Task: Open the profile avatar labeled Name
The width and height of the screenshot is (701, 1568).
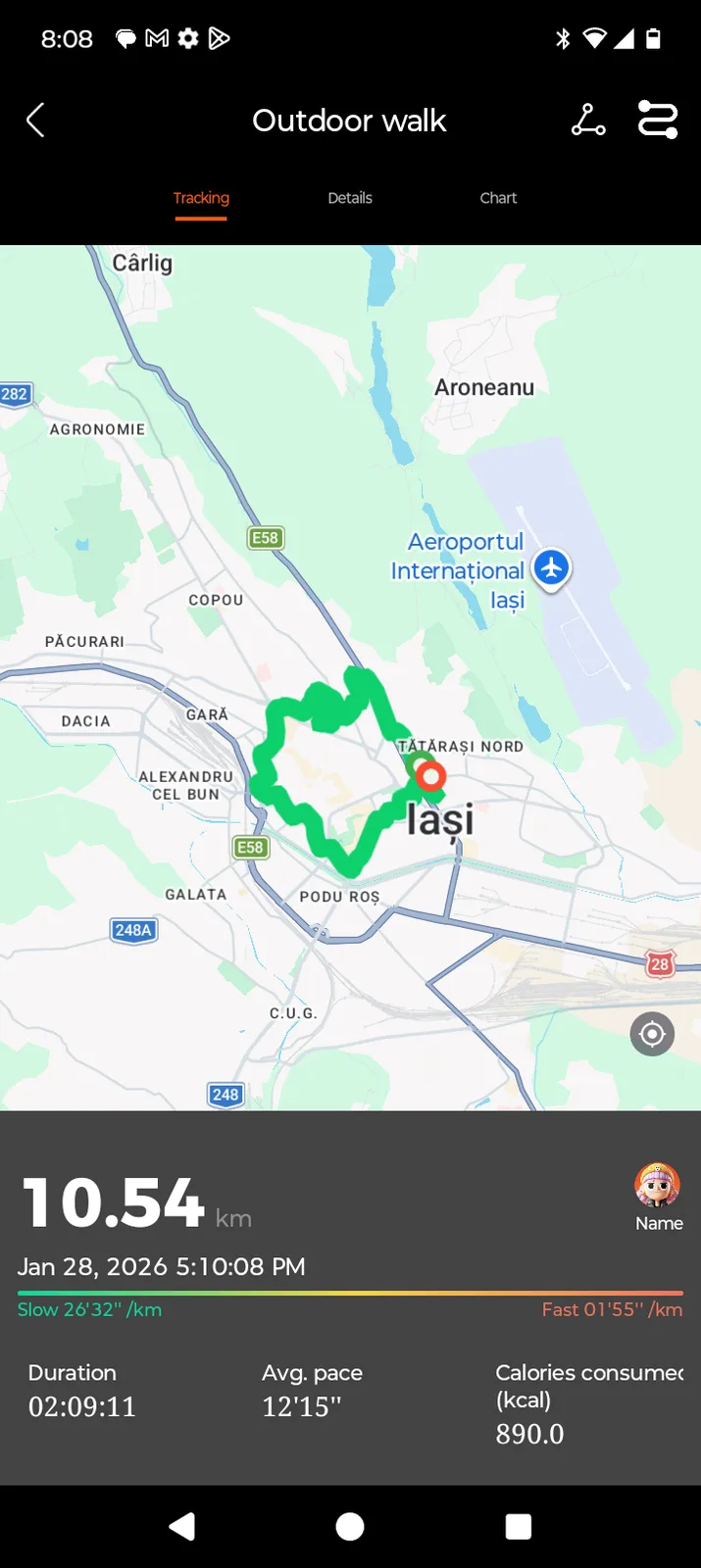Action: 657,1186
